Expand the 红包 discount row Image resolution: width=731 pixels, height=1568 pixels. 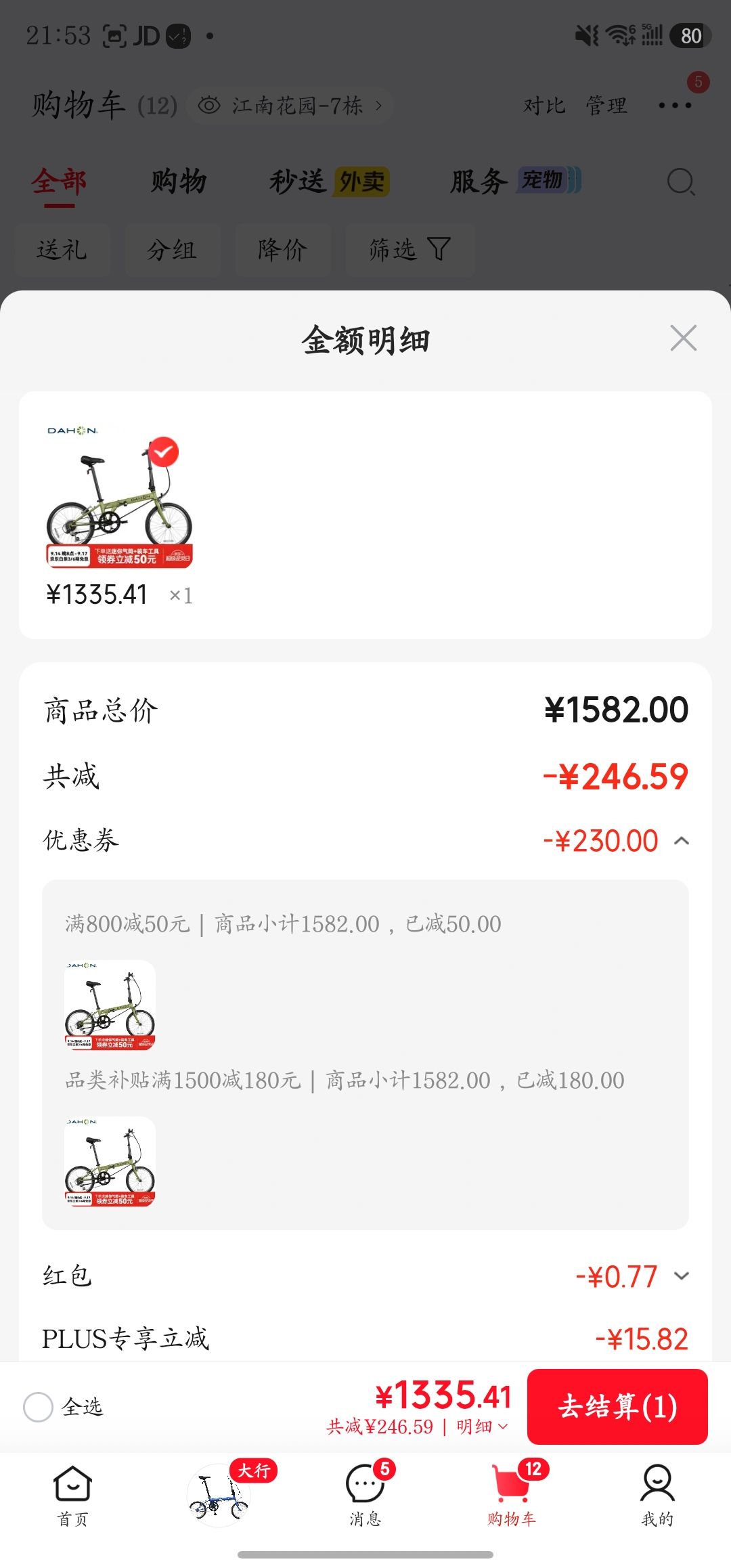682,1276
